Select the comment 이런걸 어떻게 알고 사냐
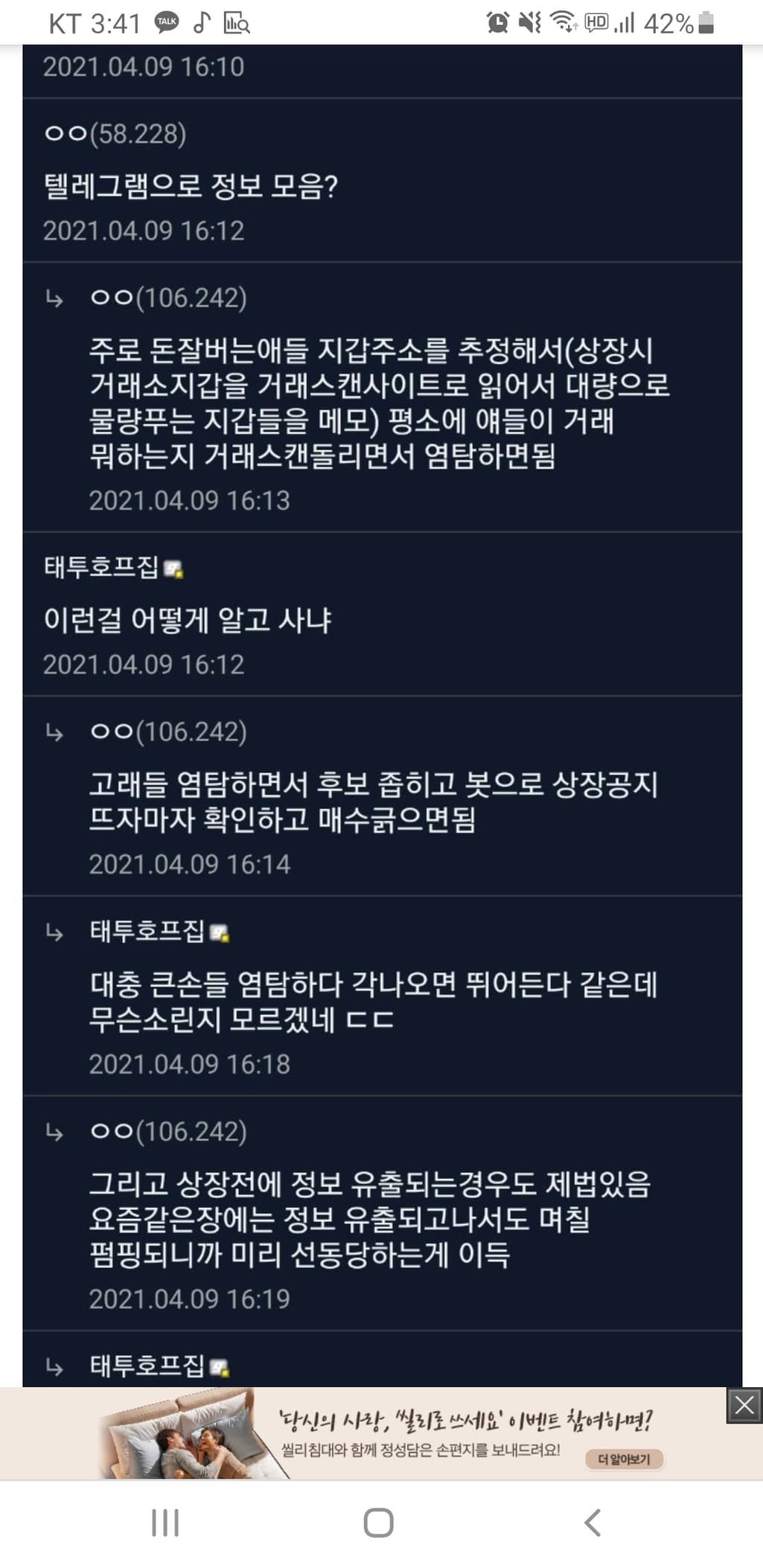The image size is (763, 1568). (188, 620)
